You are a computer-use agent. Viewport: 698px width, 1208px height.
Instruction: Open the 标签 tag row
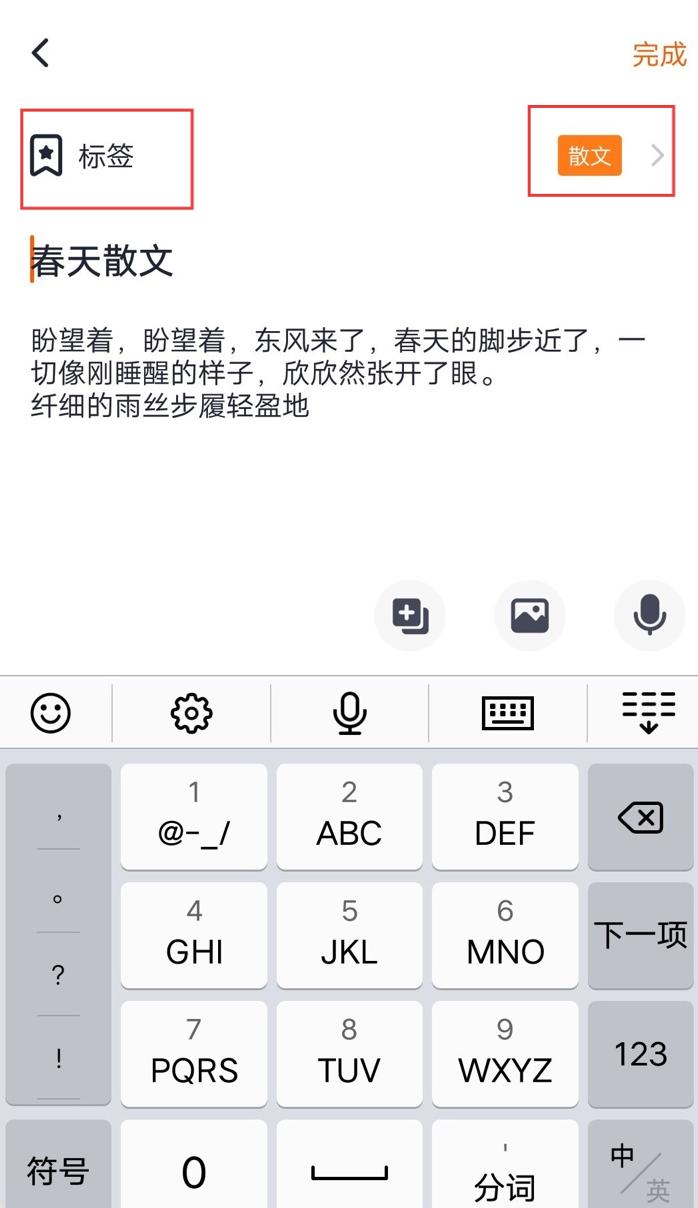(x=105, y=157)
